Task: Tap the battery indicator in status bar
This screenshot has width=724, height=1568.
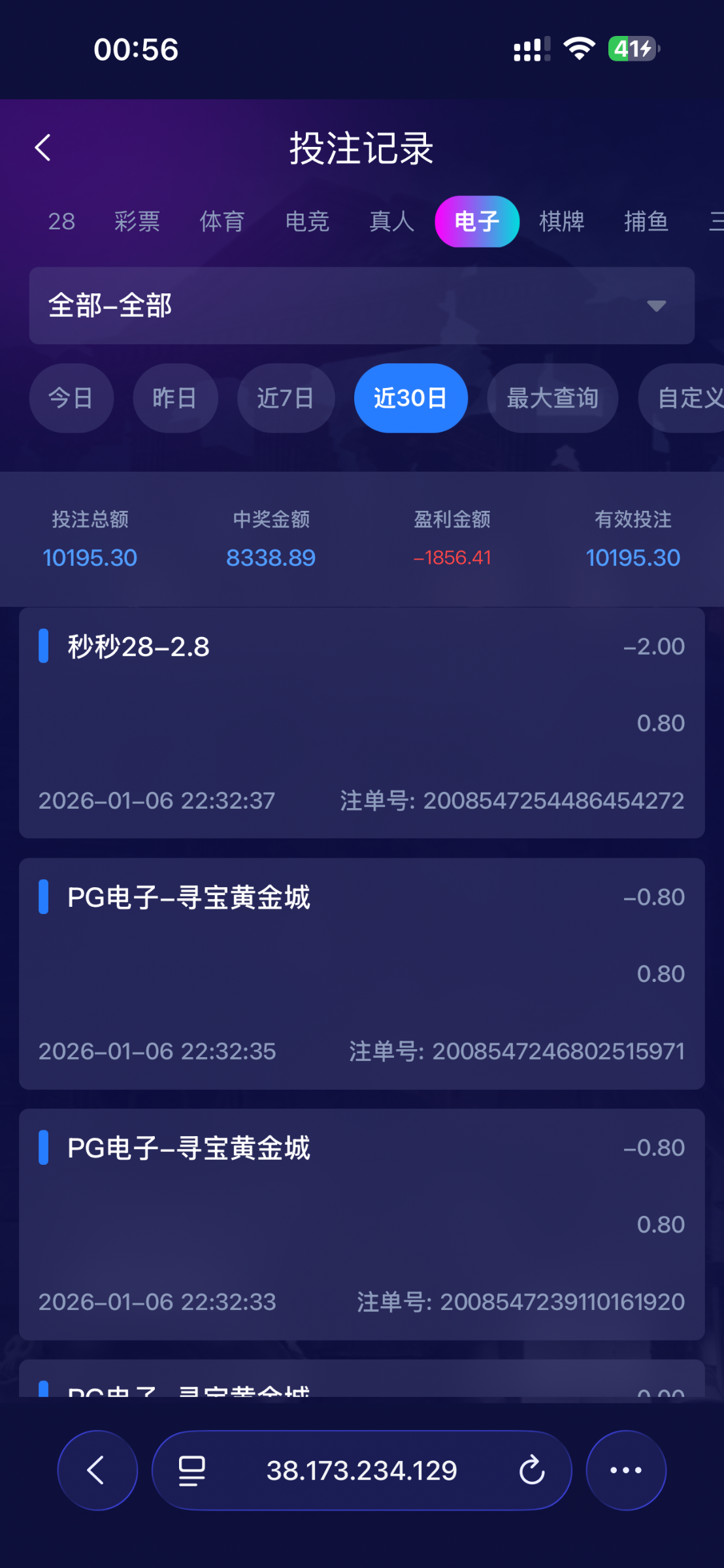Action: pyautogui.click(x=632, y=48)
